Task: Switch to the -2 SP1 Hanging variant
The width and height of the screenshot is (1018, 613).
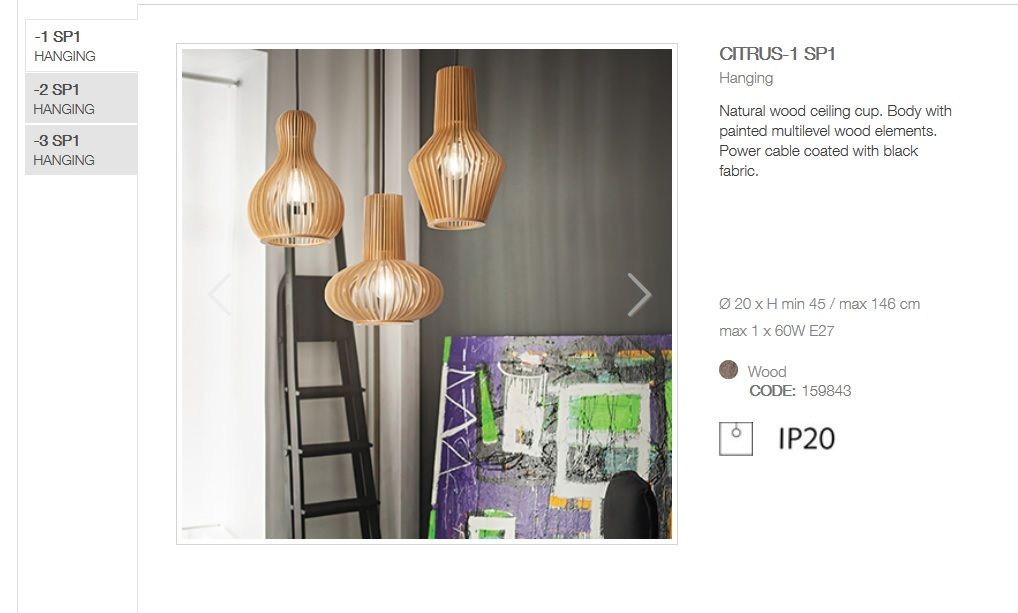Action: click(80, 98)
